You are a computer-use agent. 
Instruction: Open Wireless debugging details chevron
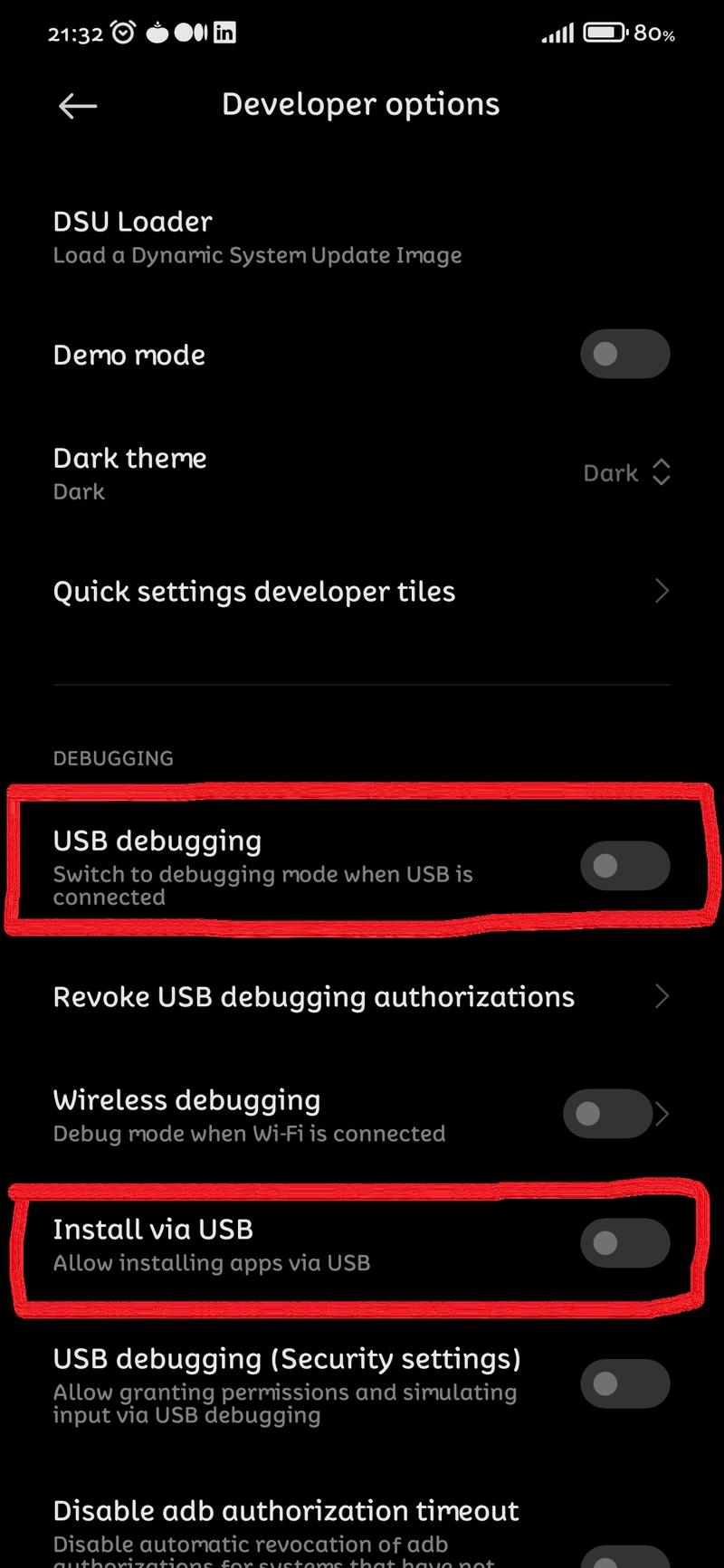[663, 1114]
